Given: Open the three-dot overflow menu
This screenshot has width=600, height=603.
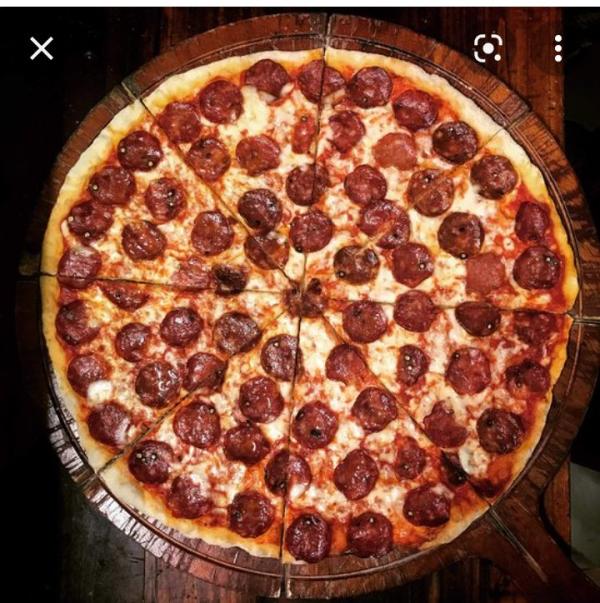Looking at the screenshot, I should pos(557,48).
